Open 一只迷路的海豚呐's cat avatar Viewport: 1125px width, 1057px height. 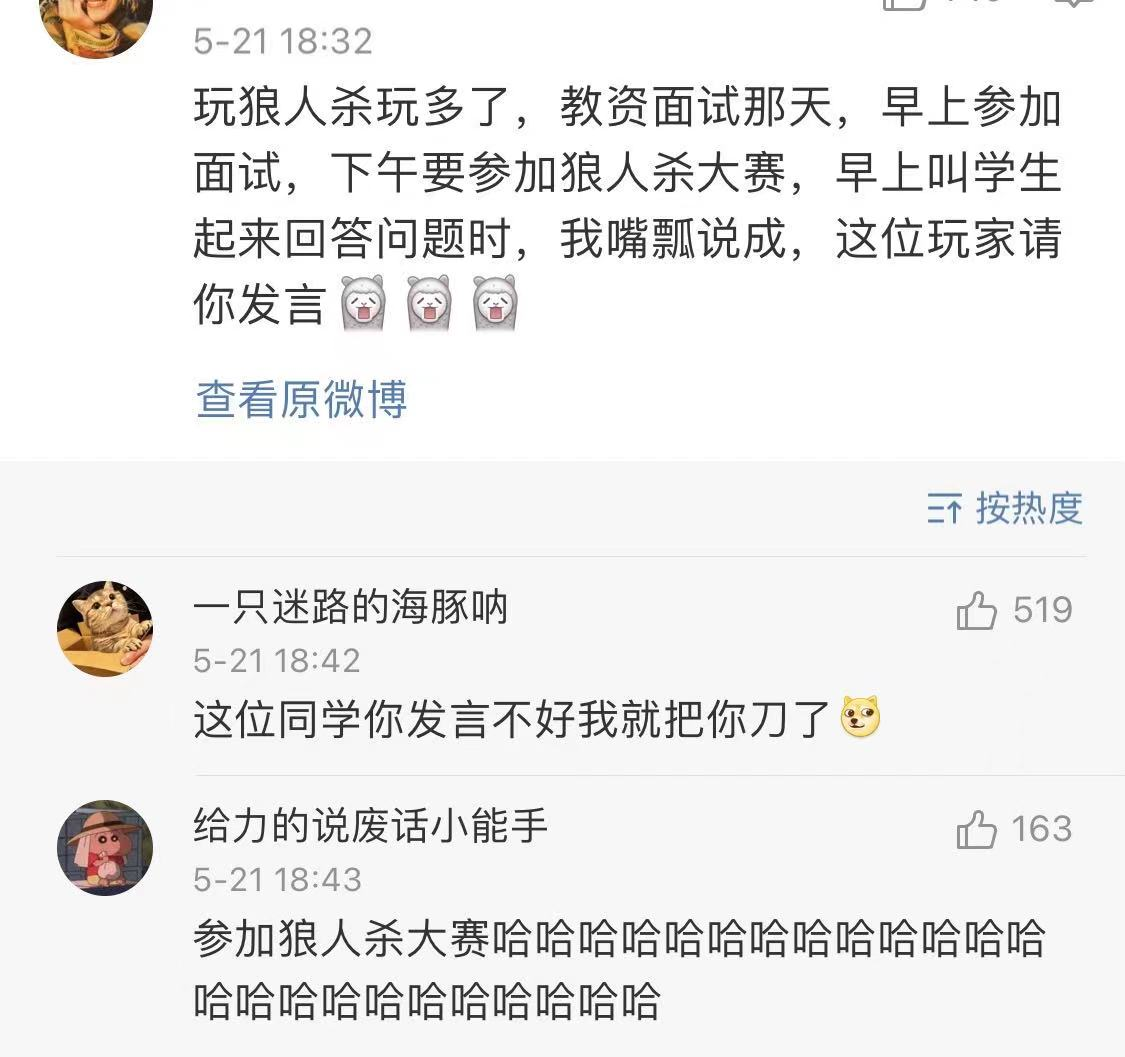tap(105, 628)
